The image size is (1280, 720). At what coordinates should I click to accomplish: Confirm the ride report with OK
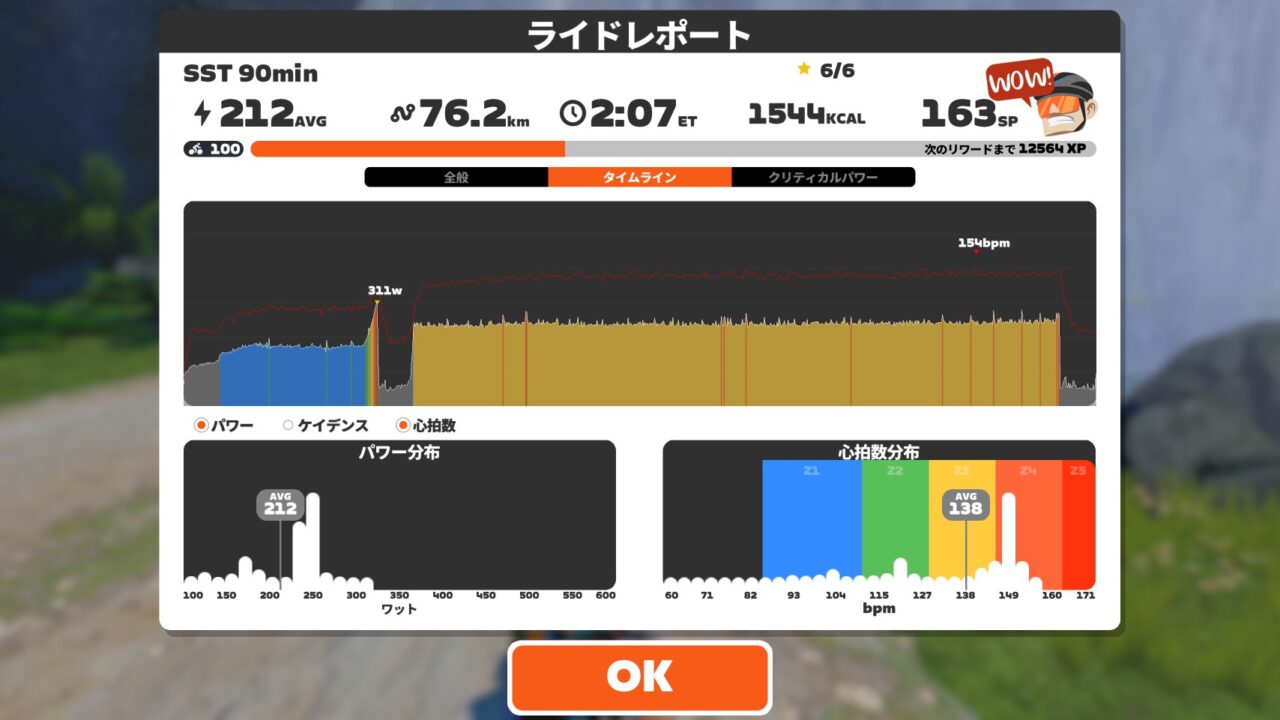click(x=640, y=677)
